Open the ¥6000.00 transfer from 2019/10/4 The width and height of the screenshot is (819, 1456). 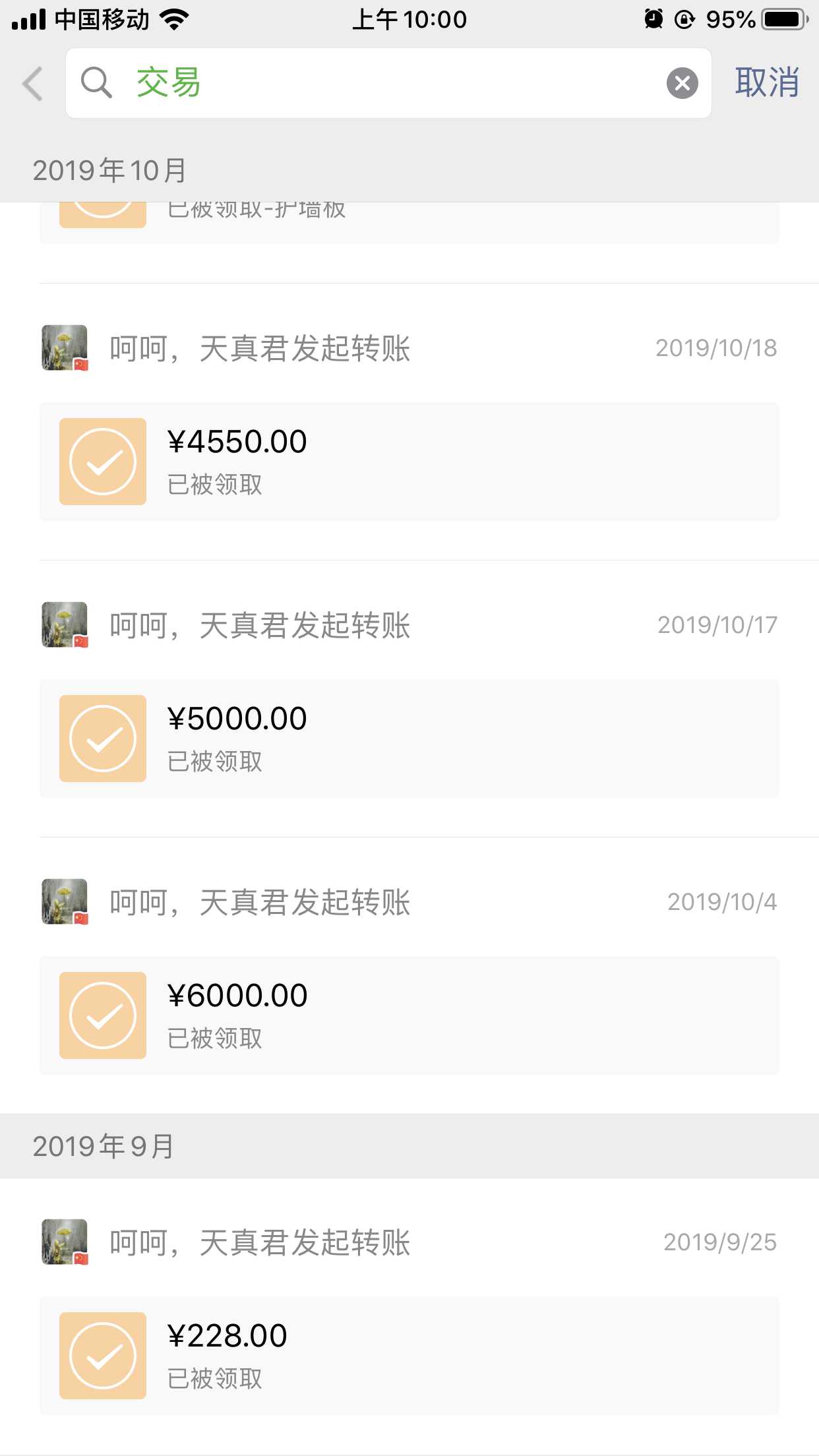[409, 1016]
